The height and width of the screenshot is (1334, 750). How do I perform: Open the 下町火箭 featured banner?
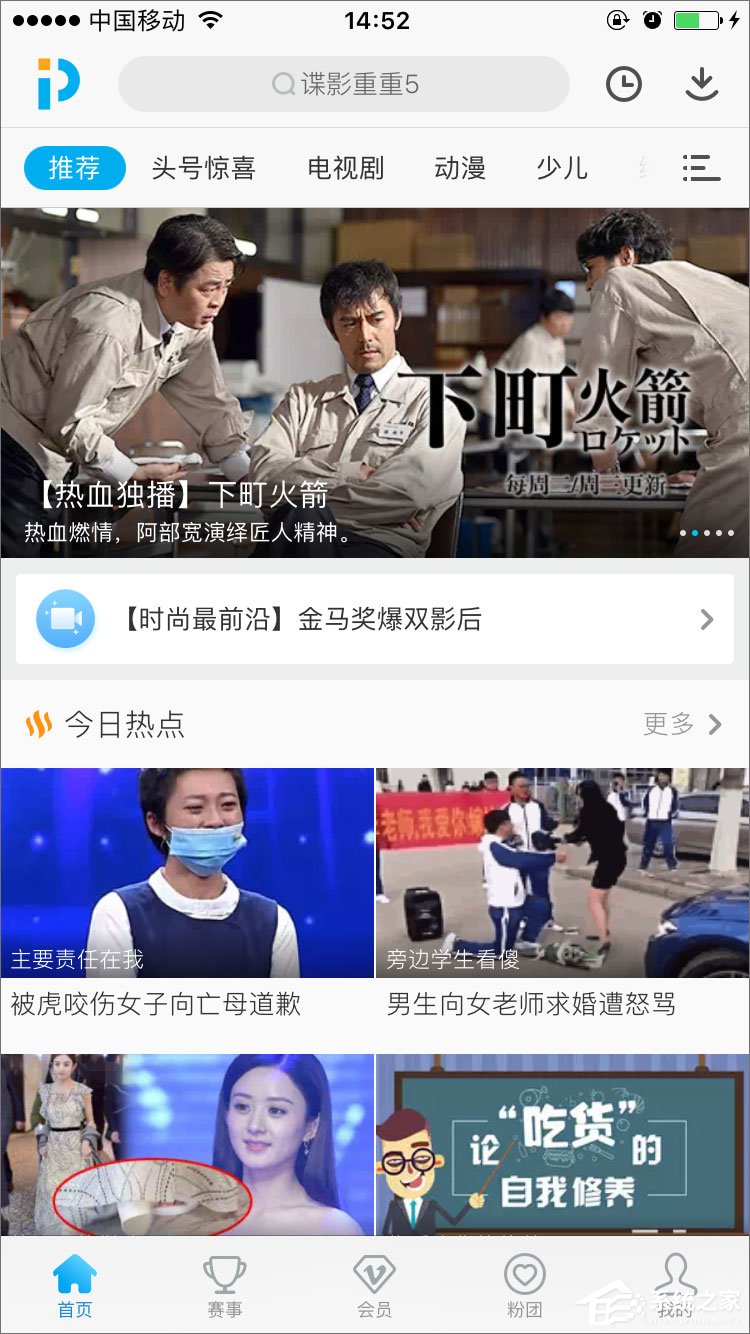375,382
